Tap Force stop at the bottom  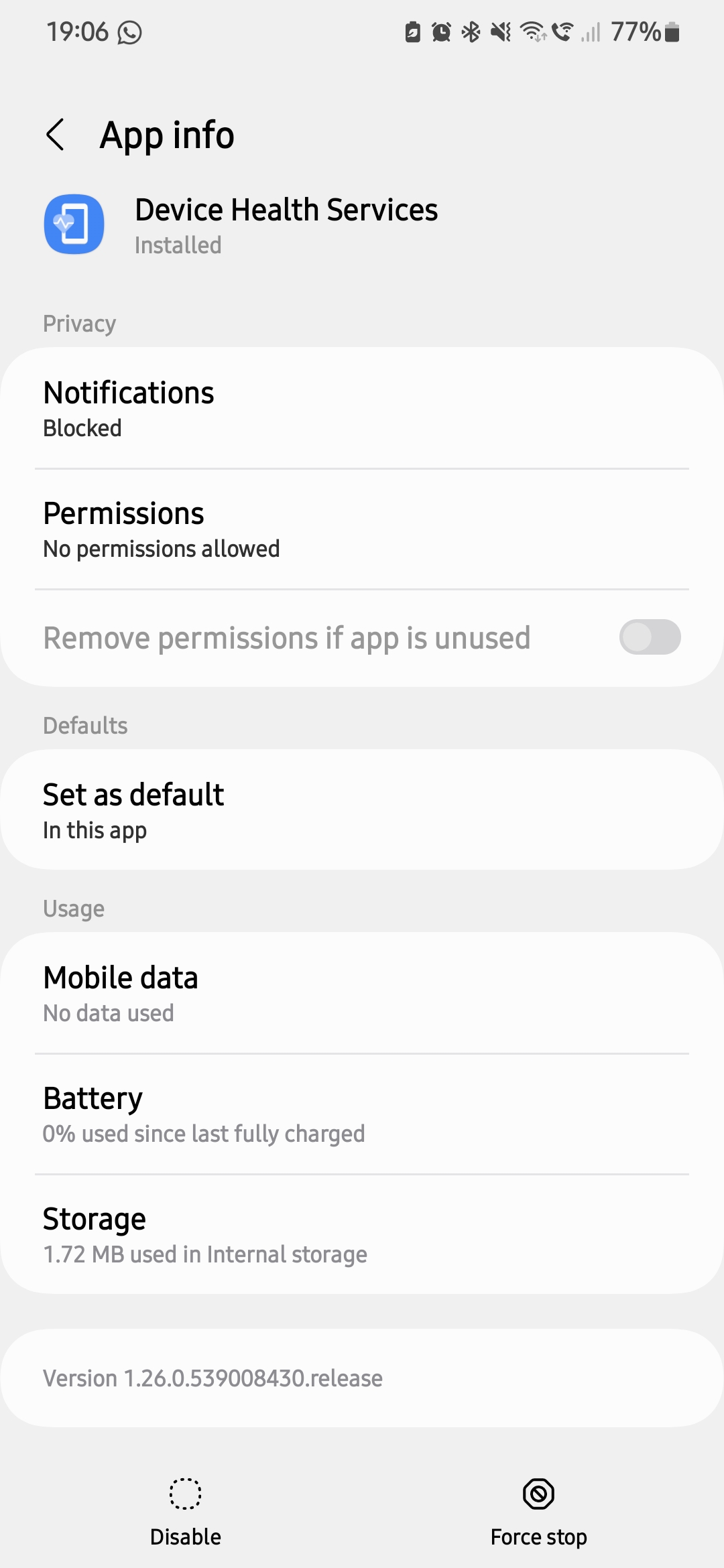click(538, 1514)
